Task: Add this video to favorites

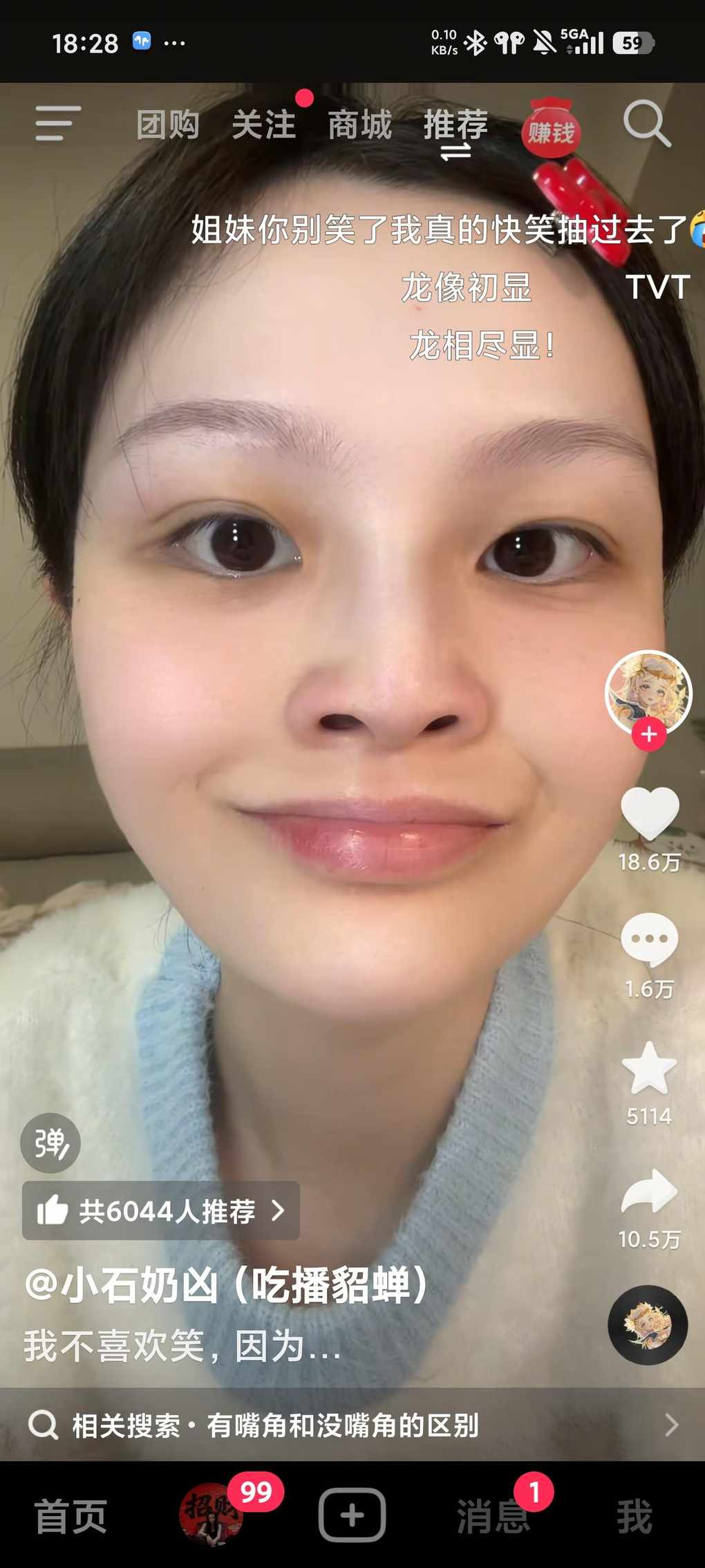Action: 649,1069
